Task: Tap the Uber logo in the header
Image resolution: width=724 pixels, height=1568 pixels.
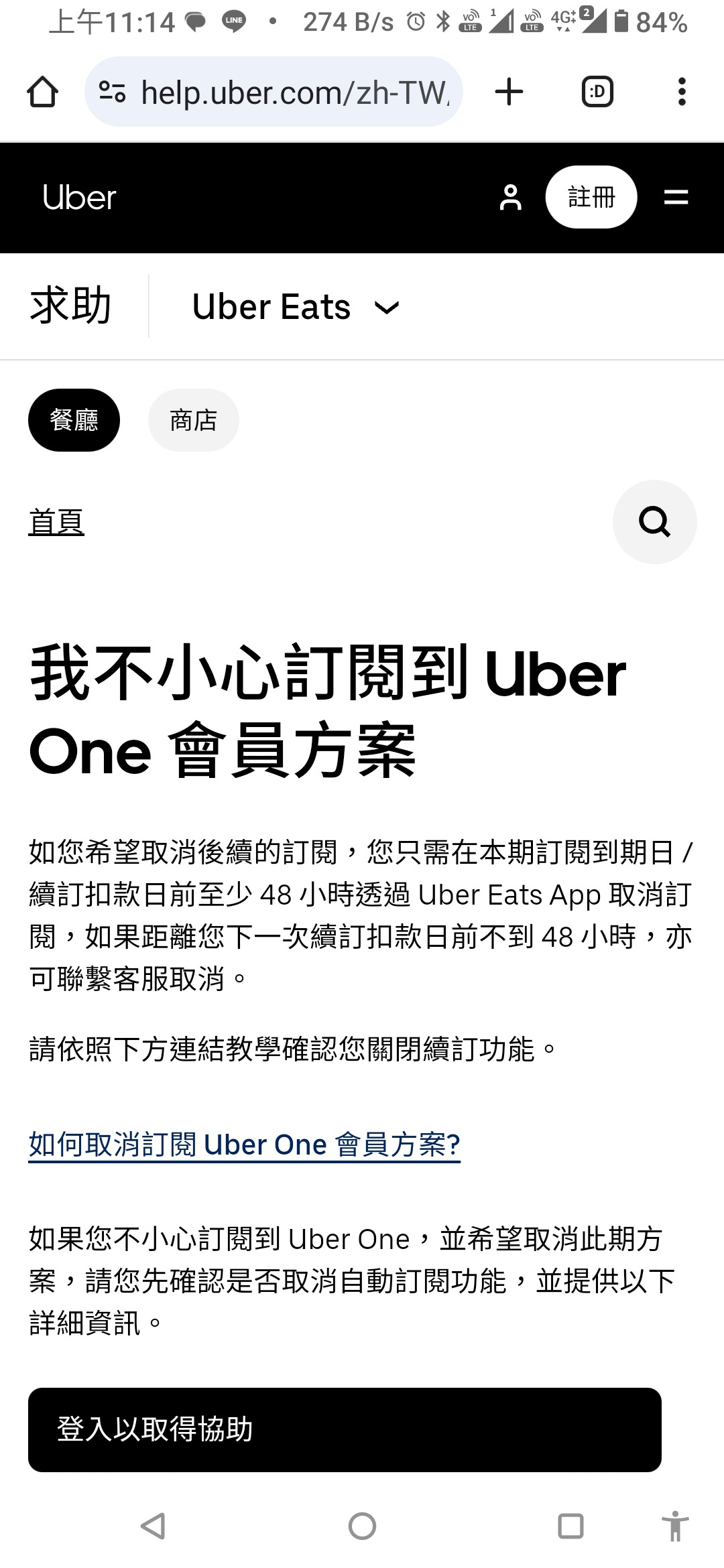Action: click(x=79, y=198)
